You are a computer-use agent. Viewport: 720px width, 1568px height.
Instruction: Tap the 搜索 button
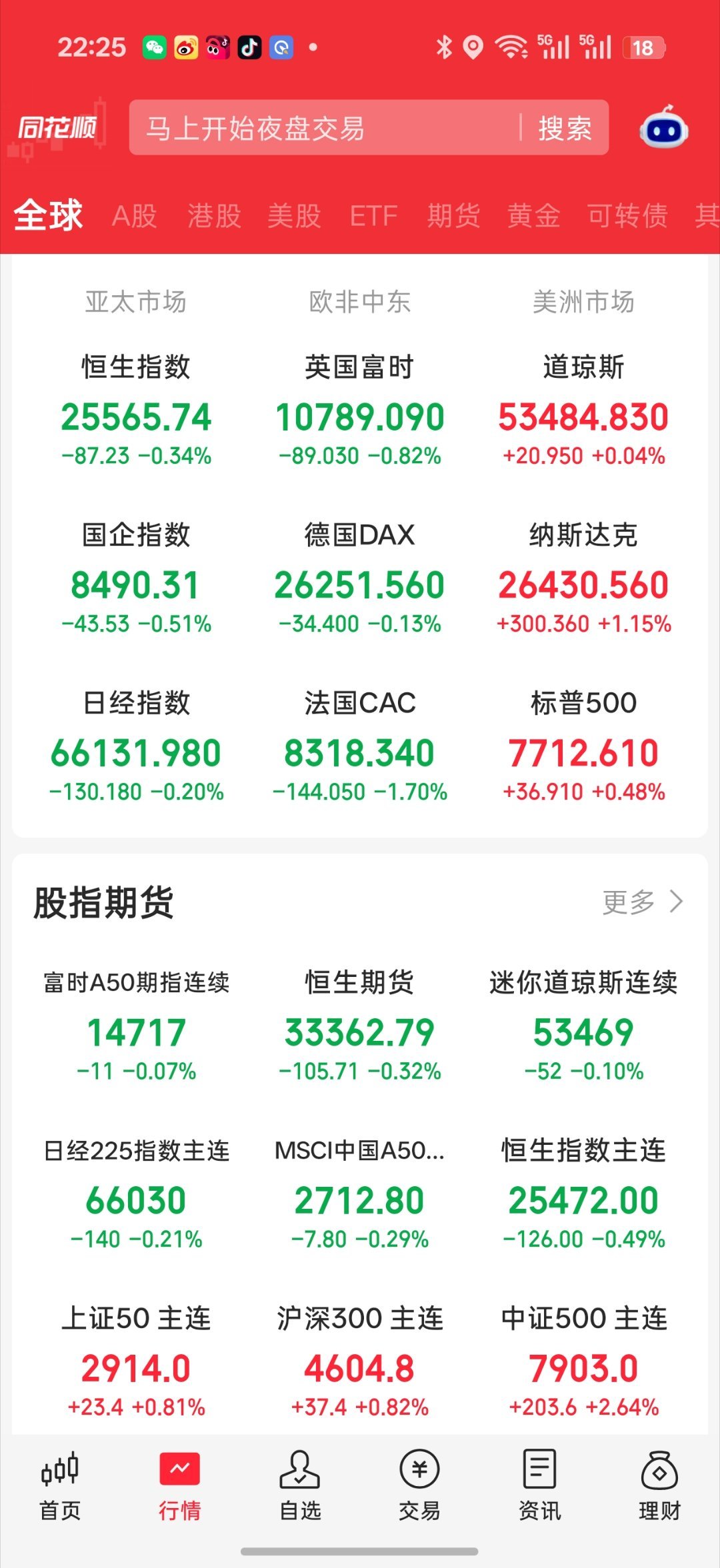(x=565, y=128)
